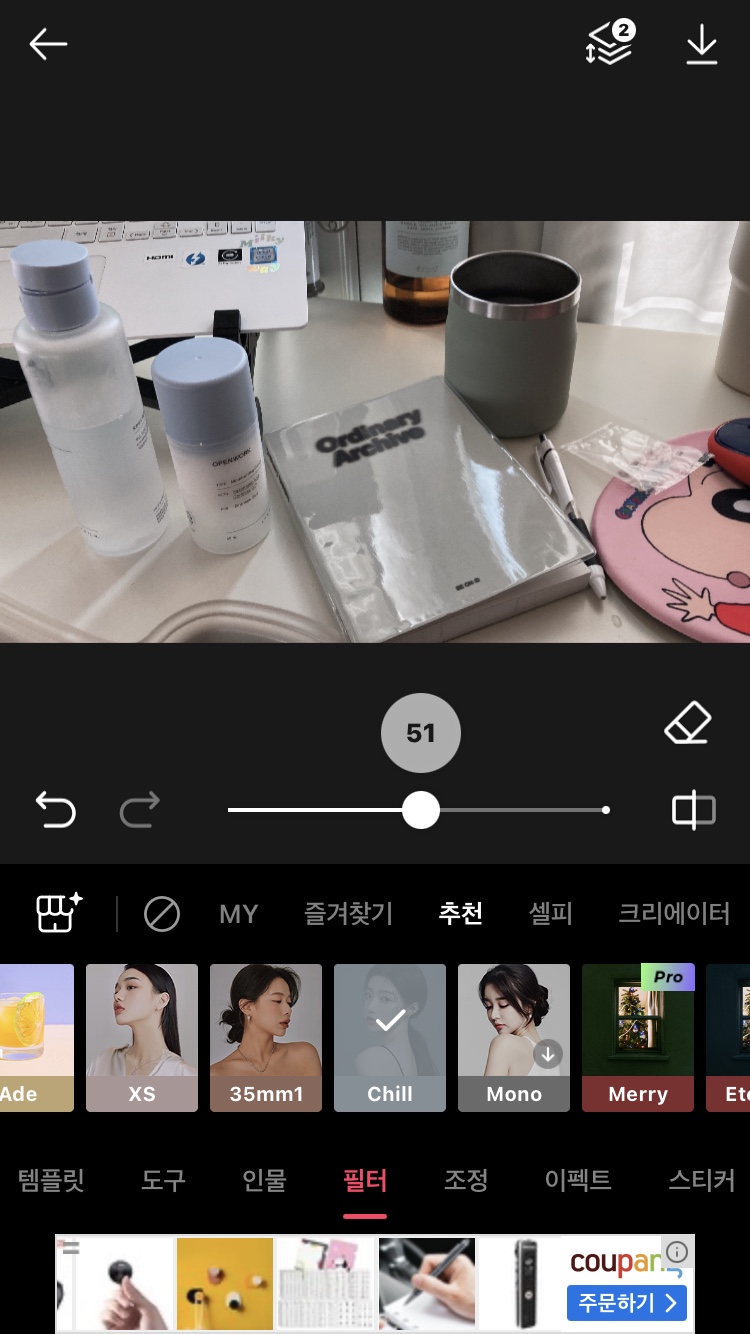Viewport: 750px width, 1334px height.
Task: Remove filter with the none icon
Action: 161,913
